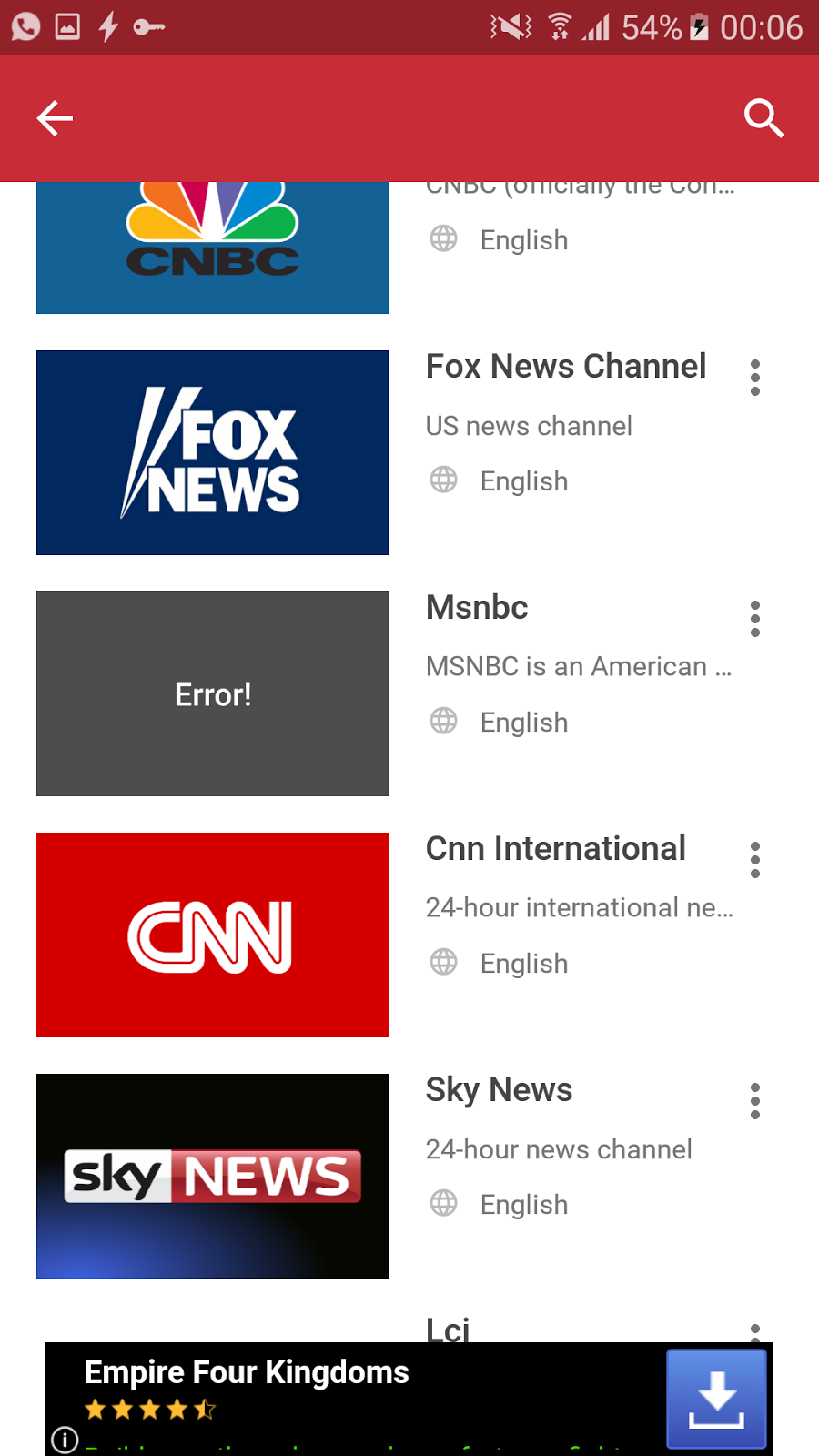Open the CNBC channel thumbnail
The height and width of the screenshot is (1456, 819).
[x=212, y=248]
